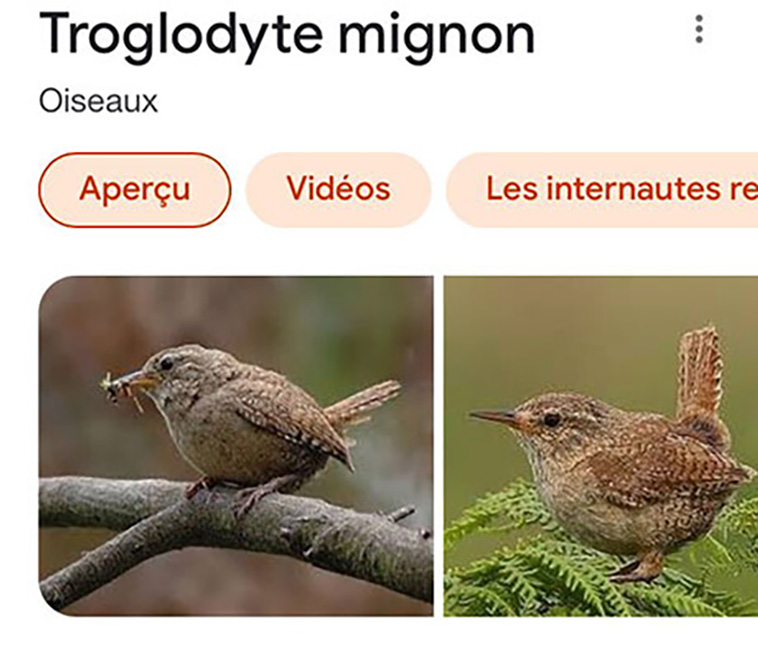Open the wren photo on the branch
Screen dimensions: 758x645
click(236, 446)
